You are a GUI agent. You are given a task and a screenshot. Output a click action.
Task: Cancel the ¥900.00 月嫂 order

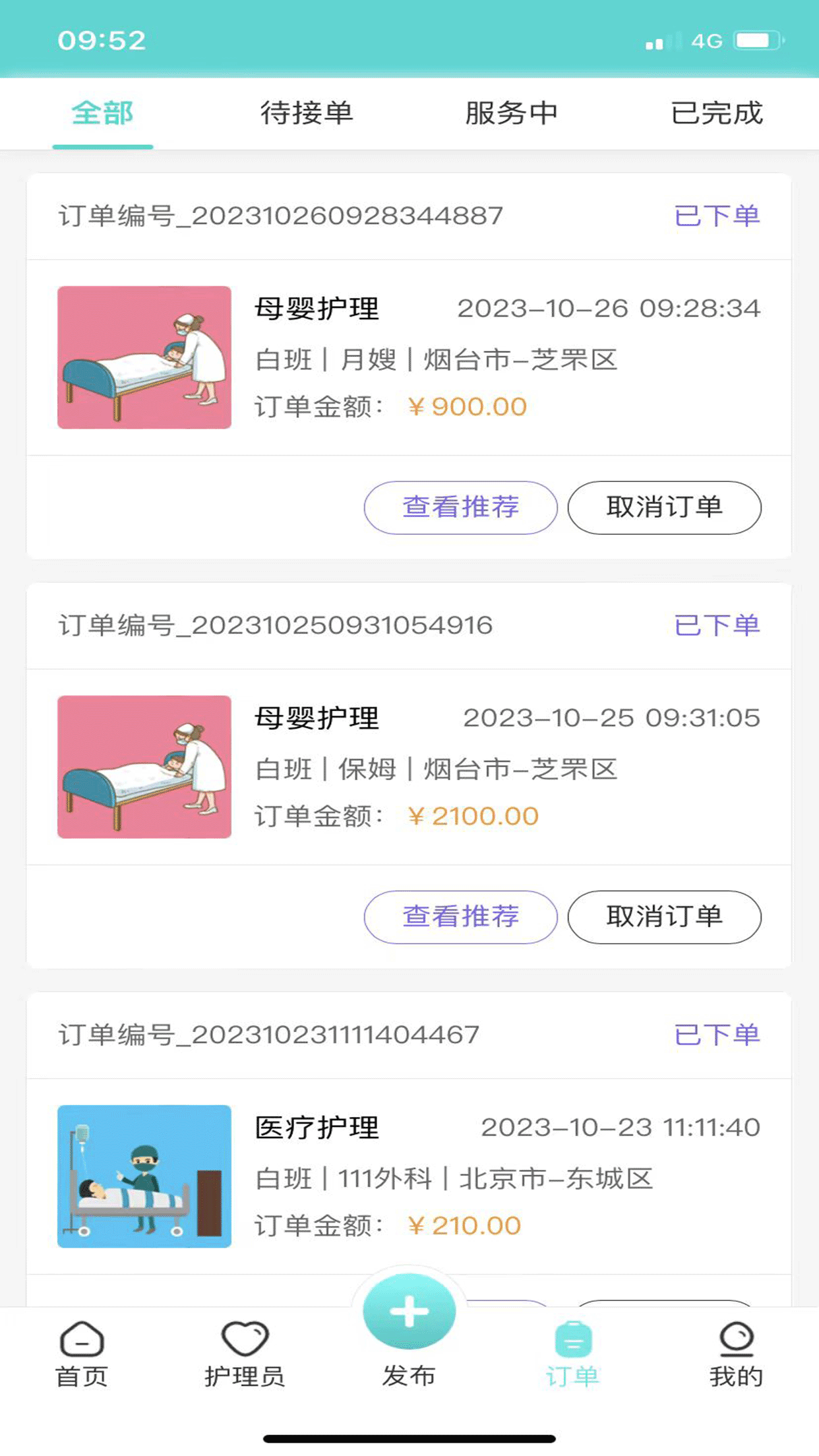click(x=664, y=507)
